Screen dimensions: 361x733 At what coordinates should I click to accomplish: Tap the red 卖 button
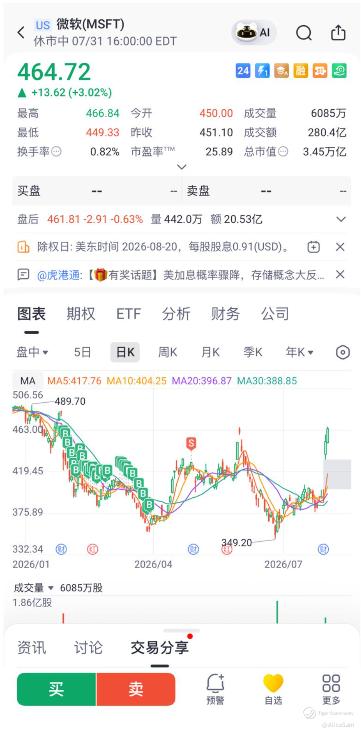click(136, 690)
